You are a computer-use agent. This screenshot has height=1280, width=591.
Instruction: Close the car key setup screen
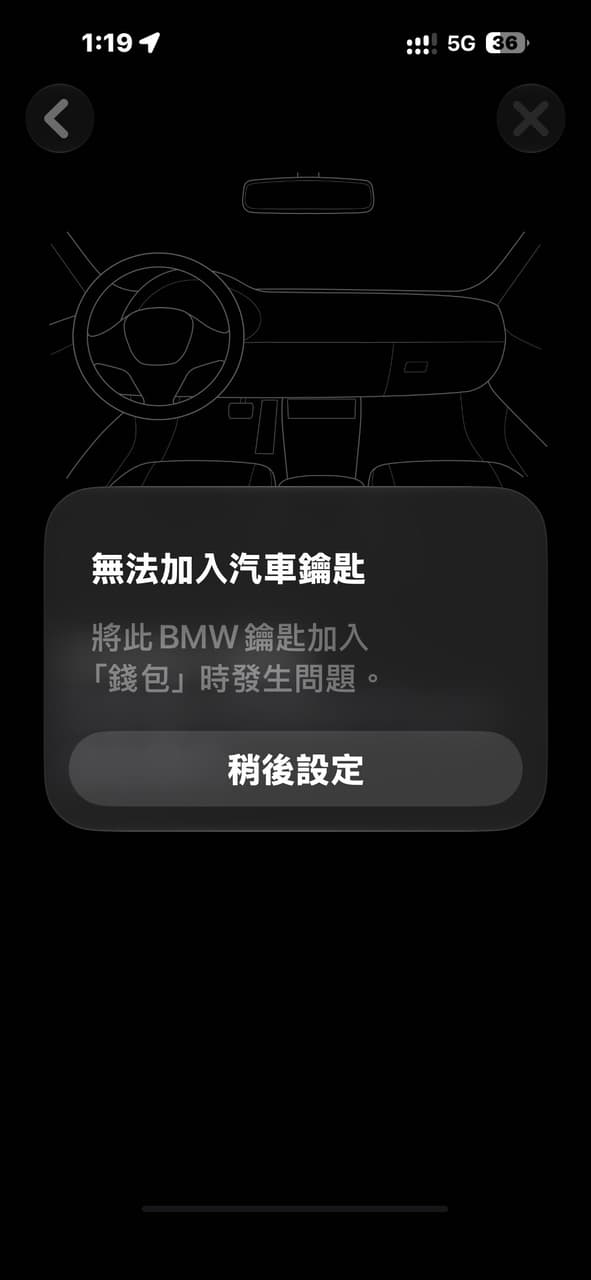(531, 119)
